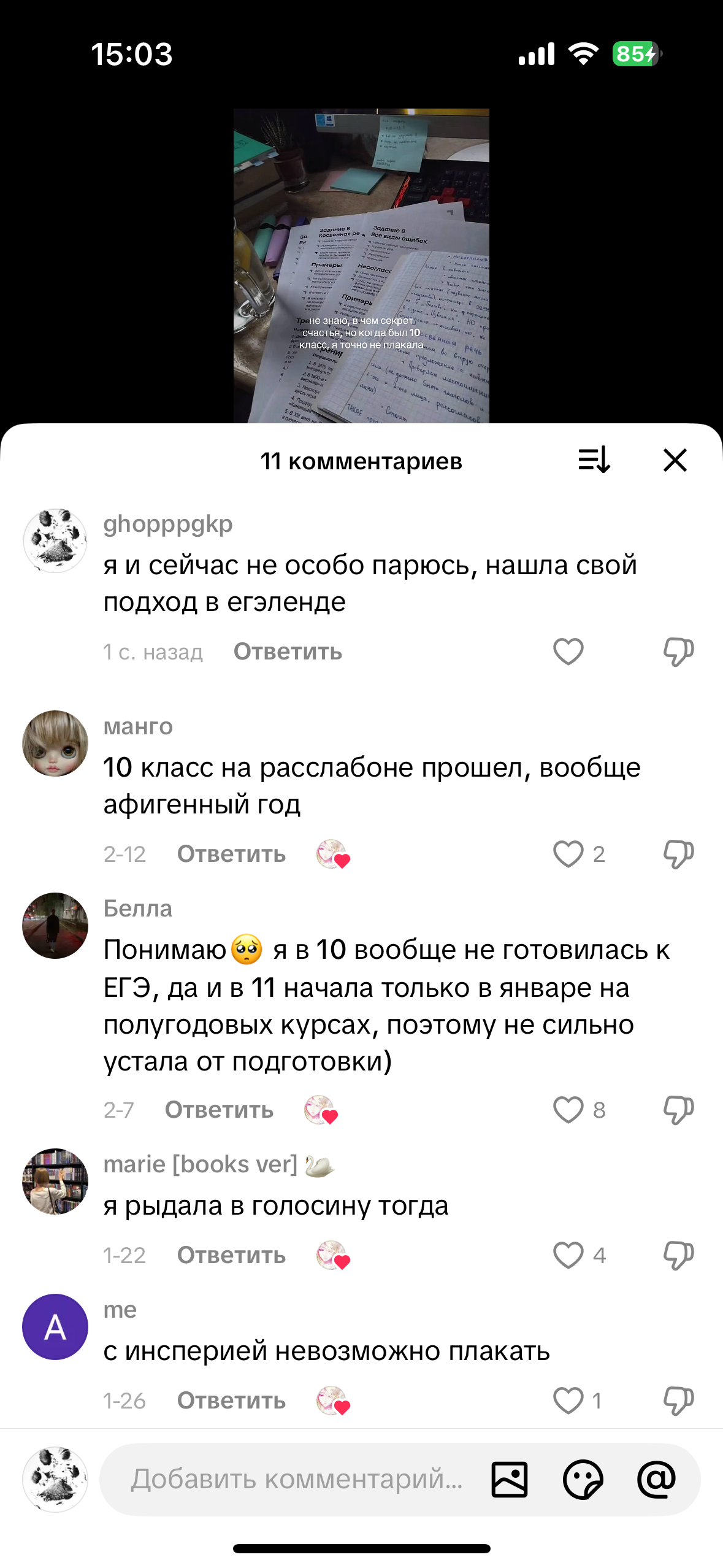
Task: Focus the Добавить комментарий field
Action: click(297, 1479)
